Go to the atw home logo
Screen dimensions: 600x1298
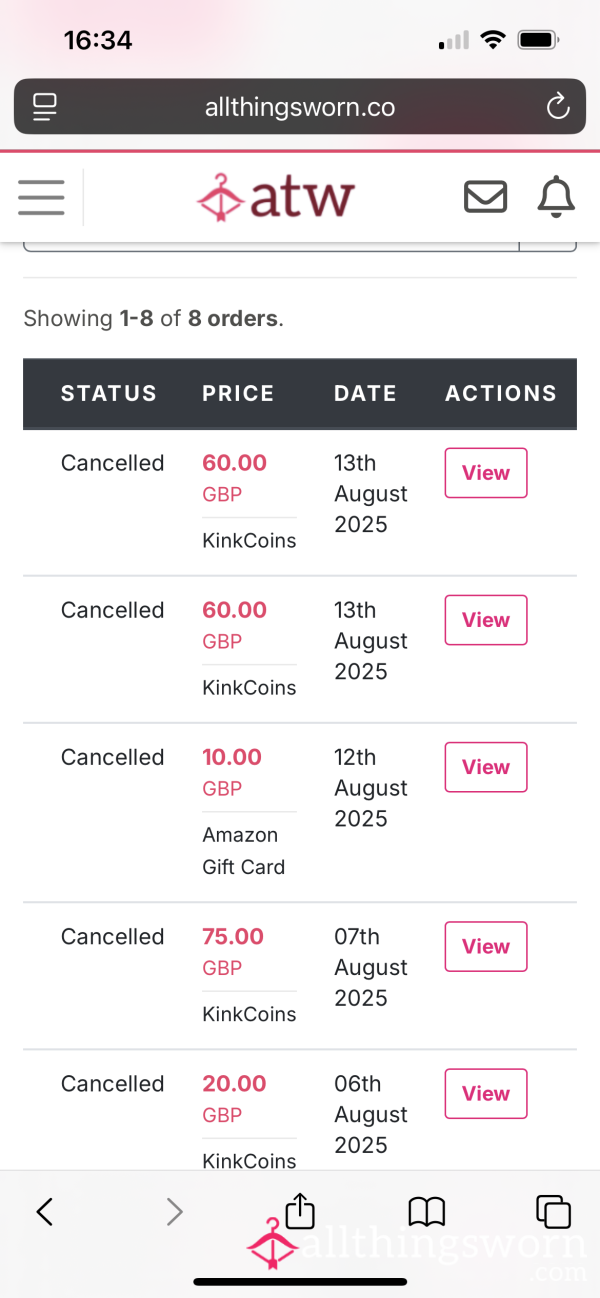point(276,197)
